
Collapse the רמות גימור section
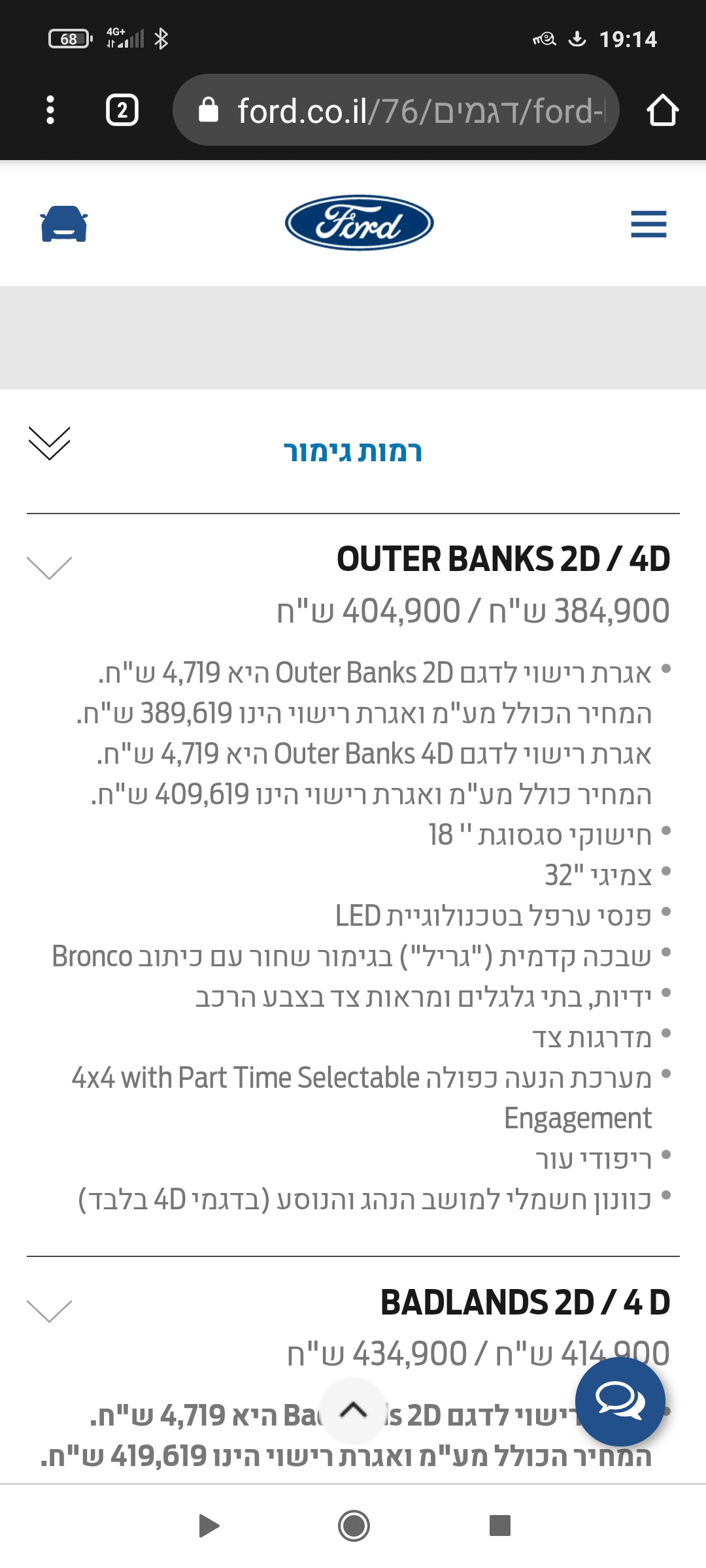tap(49, 444)
